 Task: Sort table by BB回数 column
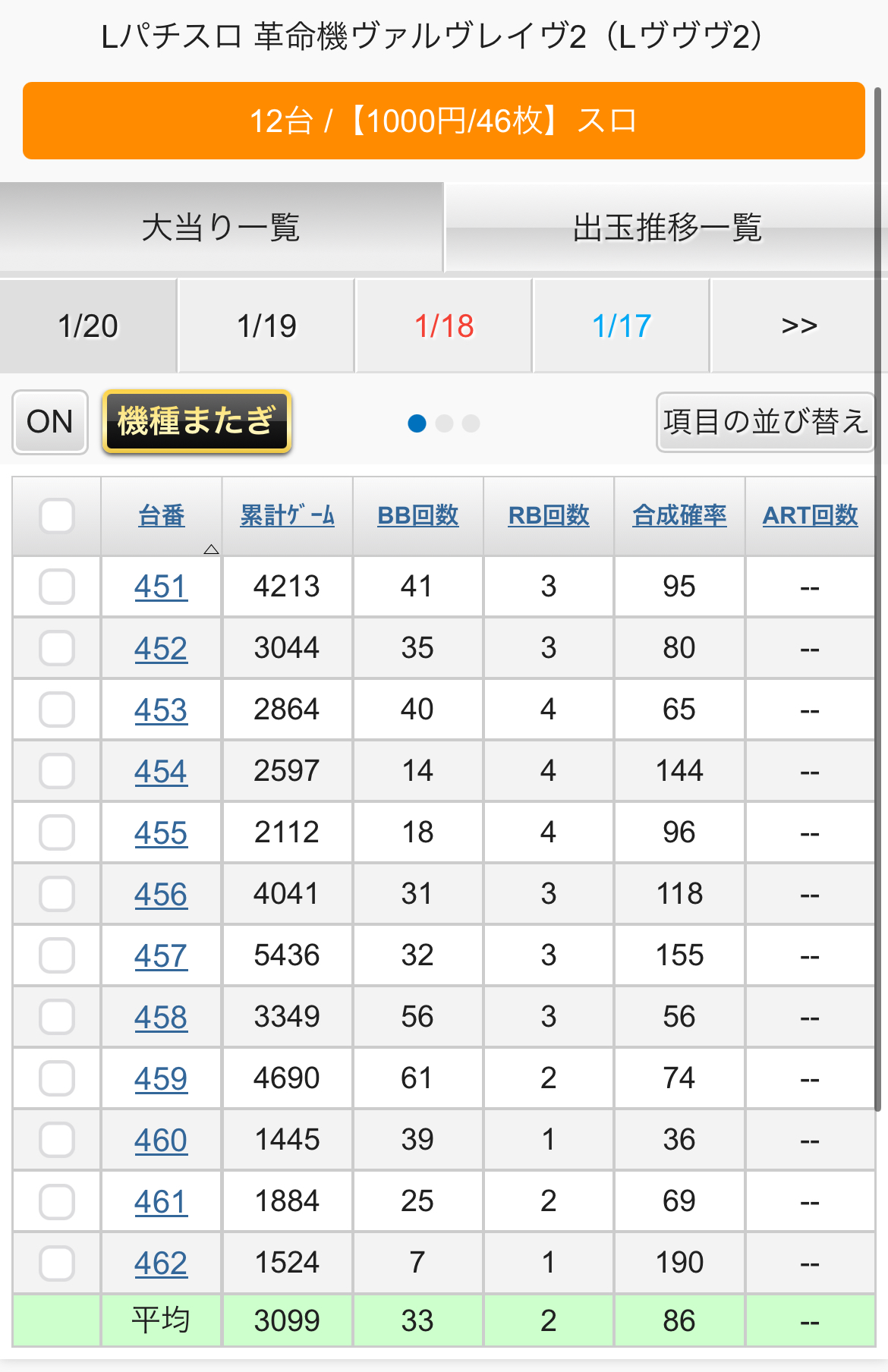pyautogui.click(x=417, y=516)
